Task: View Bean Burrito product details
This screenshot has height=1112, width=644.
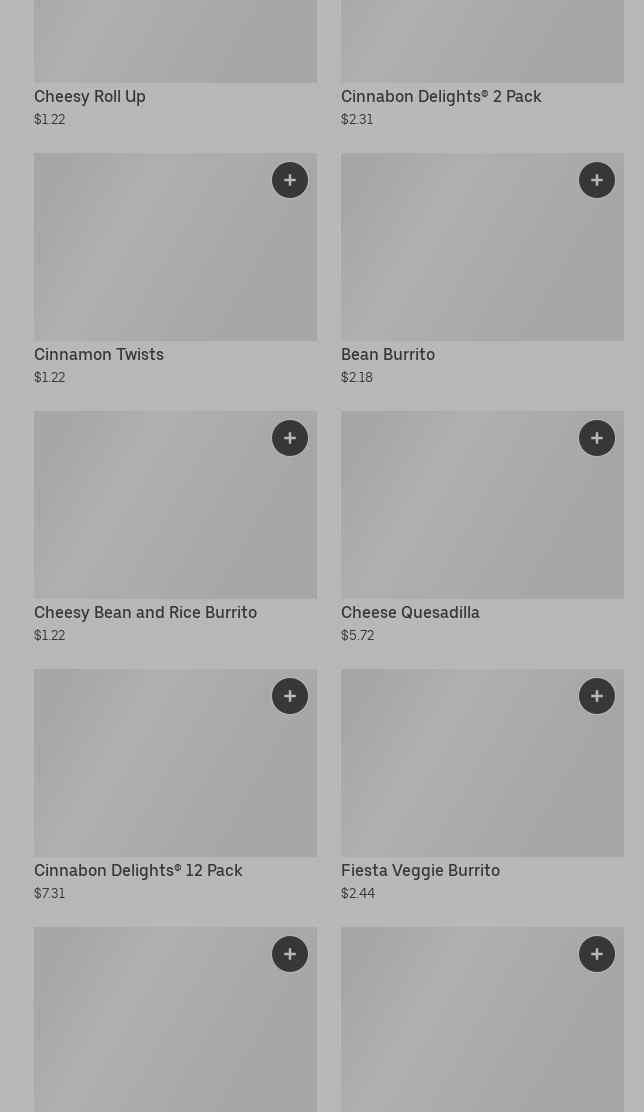Action: pos(482,269)
